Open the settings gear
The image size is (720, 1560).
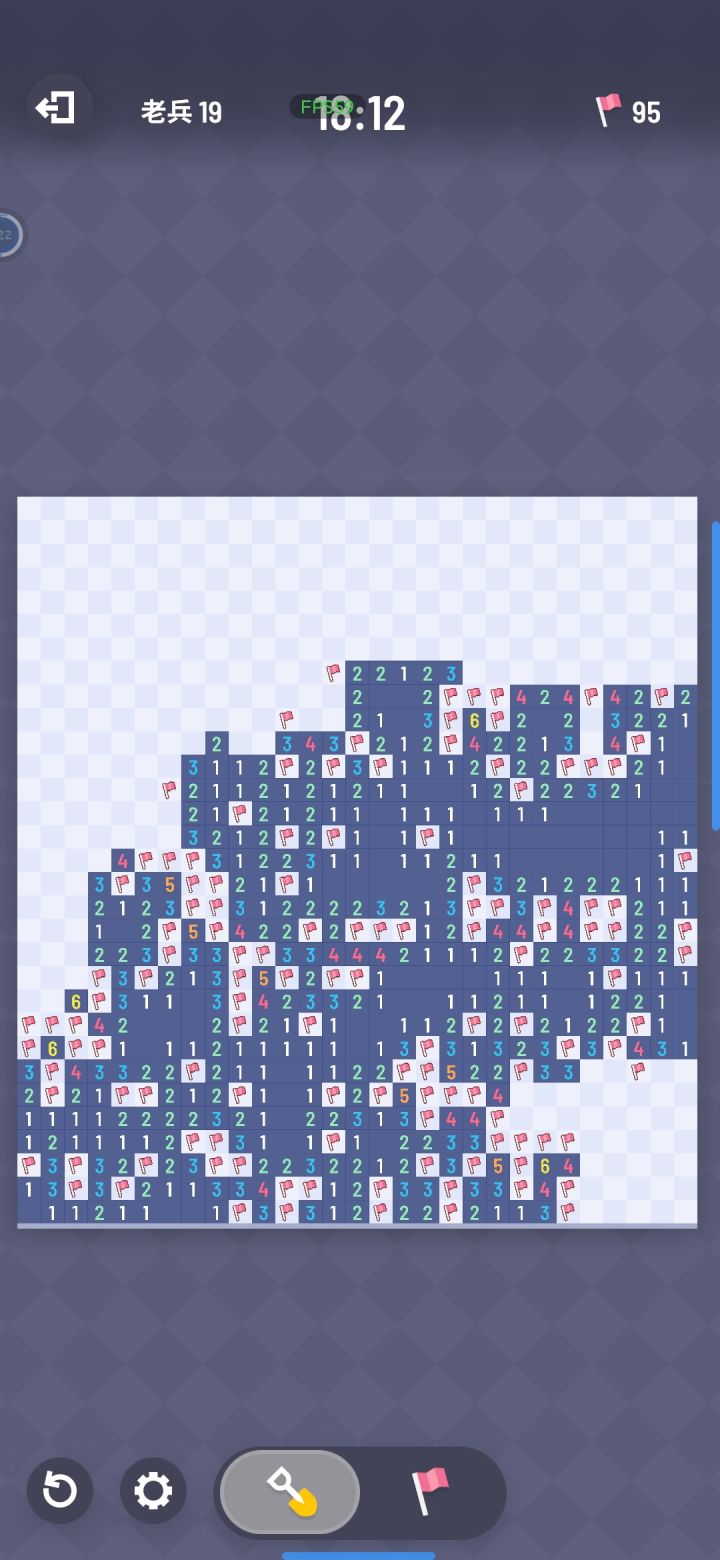click(153, 1491)
